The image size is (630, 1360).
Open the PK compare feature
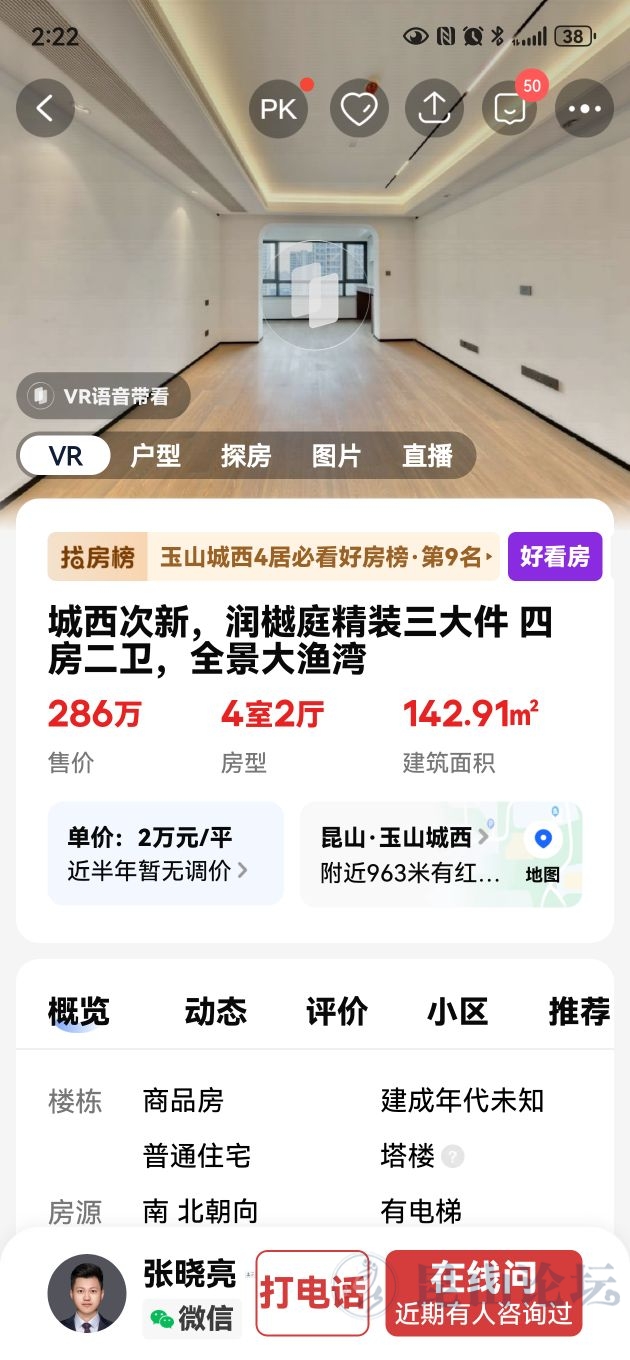[279, 108]
